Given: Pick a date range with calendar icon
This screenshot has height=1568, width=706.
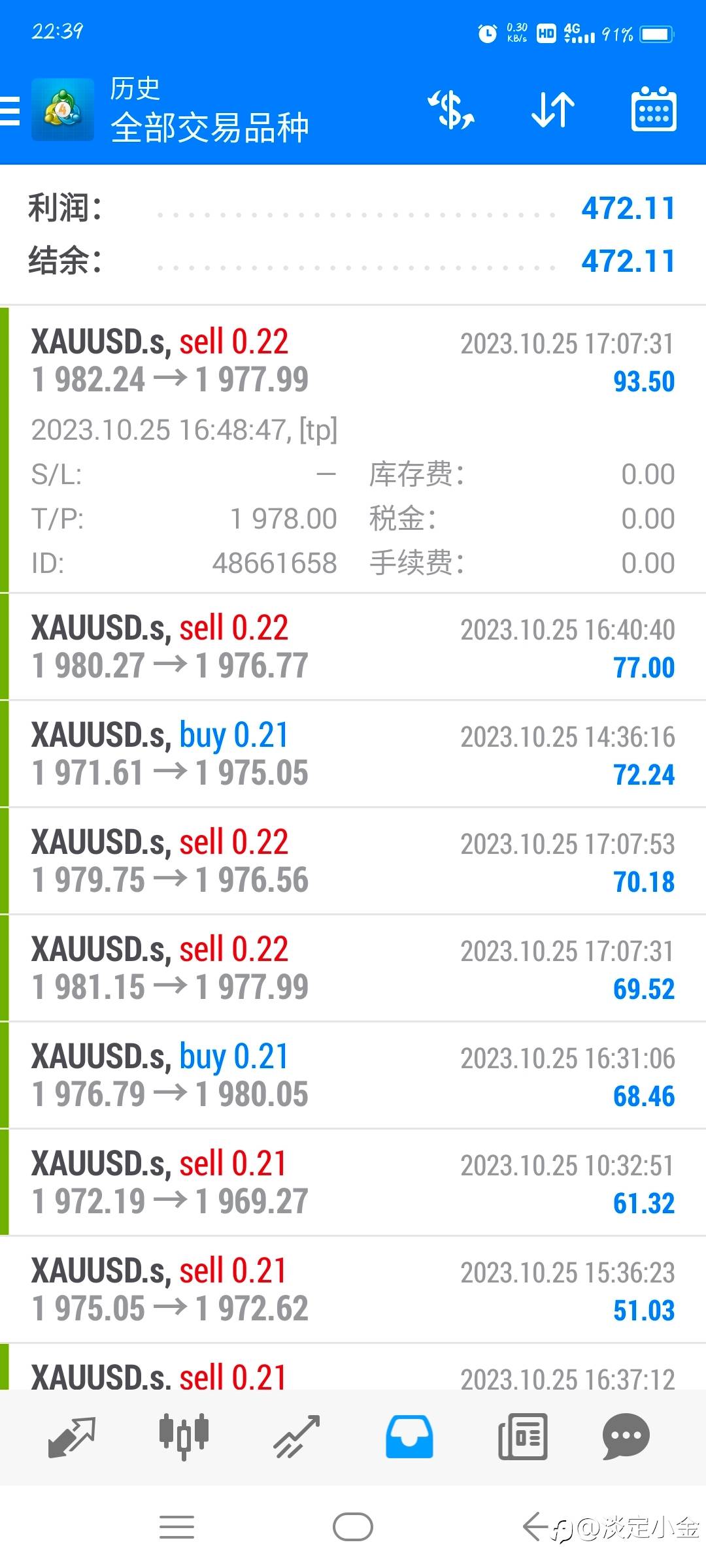Looking at the screenshot, I should click(653, 110).
